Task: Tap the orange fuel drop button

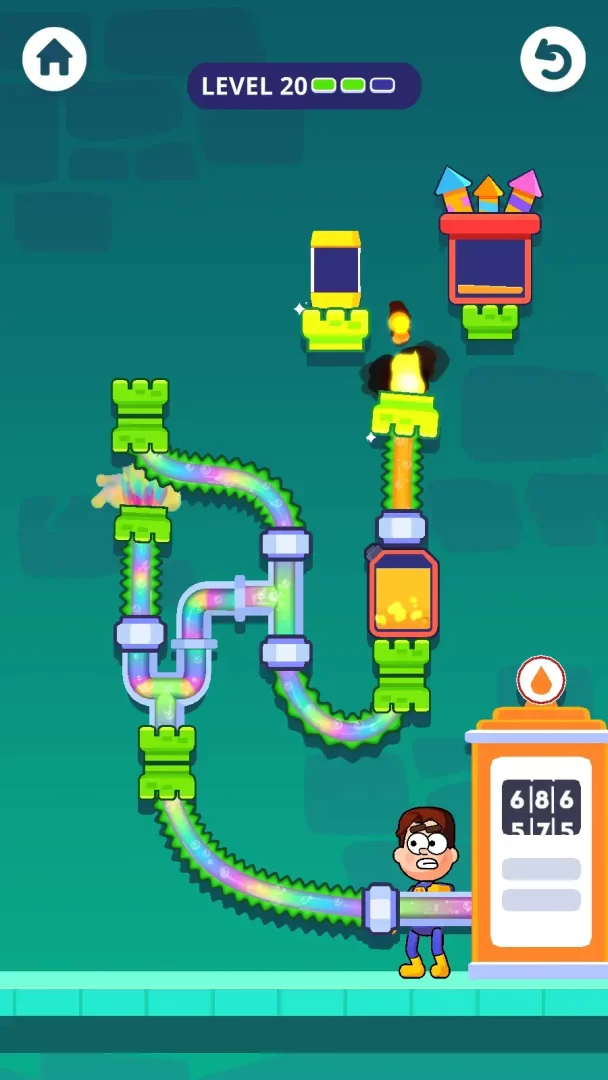Action: (541, 681)
